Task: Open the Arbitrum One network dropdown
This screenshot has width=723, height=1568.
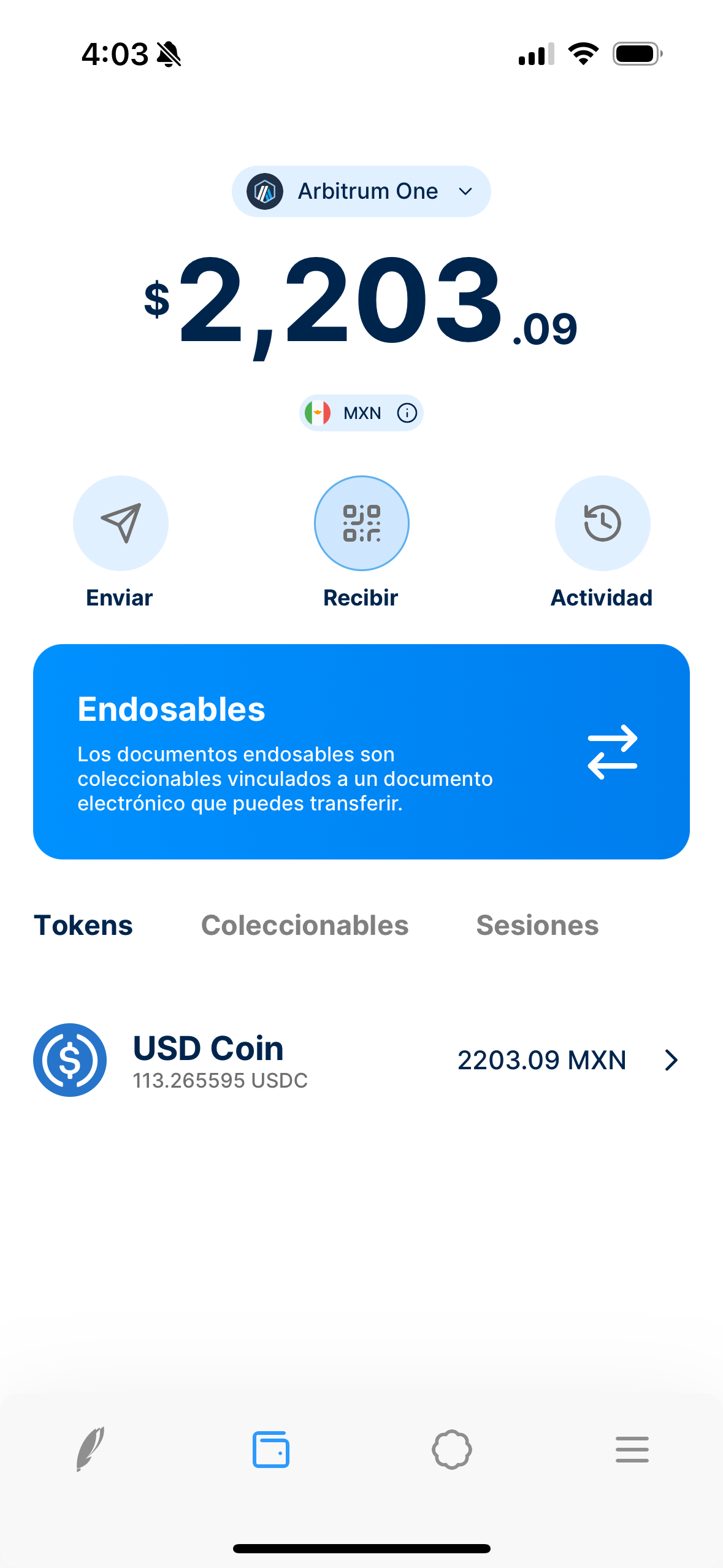Action: 361,191
